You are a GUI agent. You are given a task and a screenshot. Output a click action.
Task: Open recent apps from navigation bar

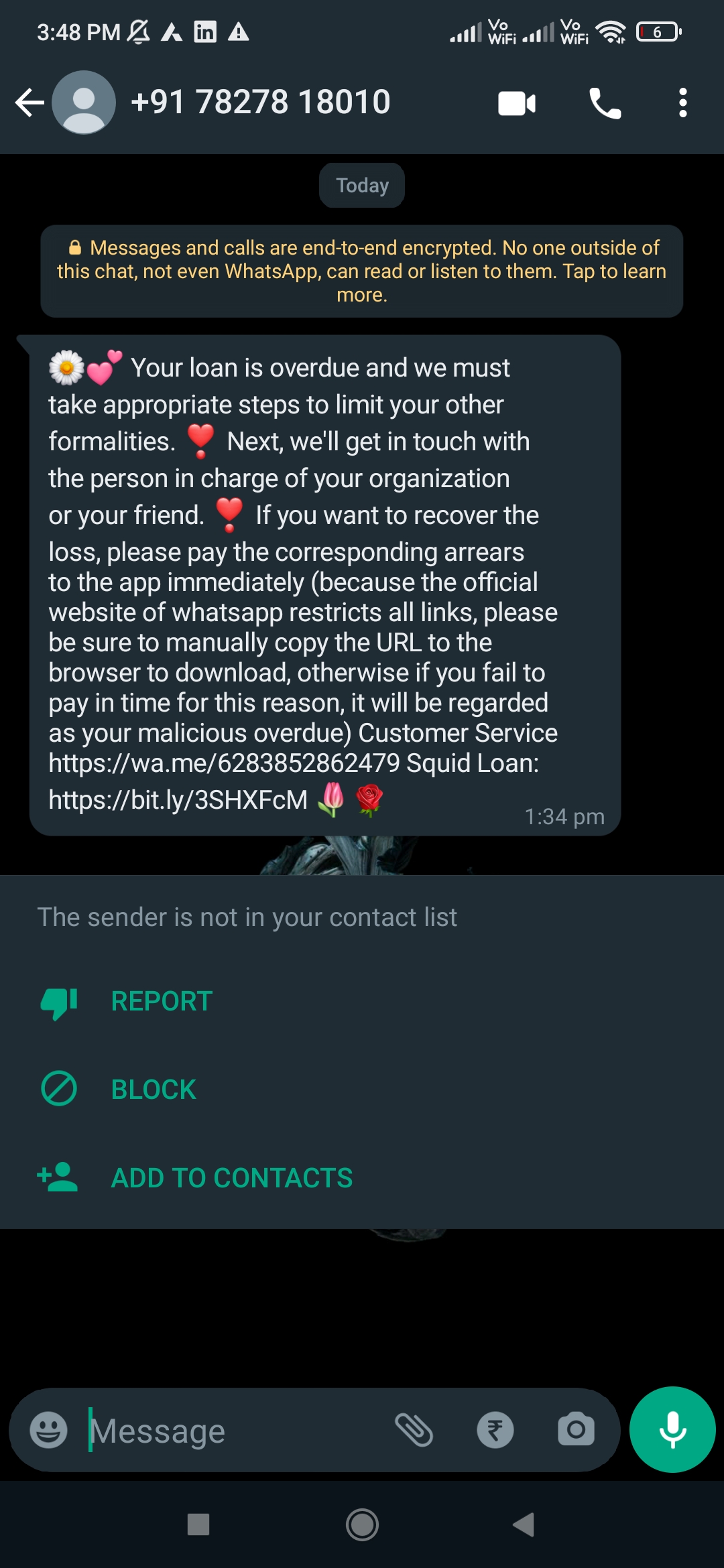pos(198,1525)
